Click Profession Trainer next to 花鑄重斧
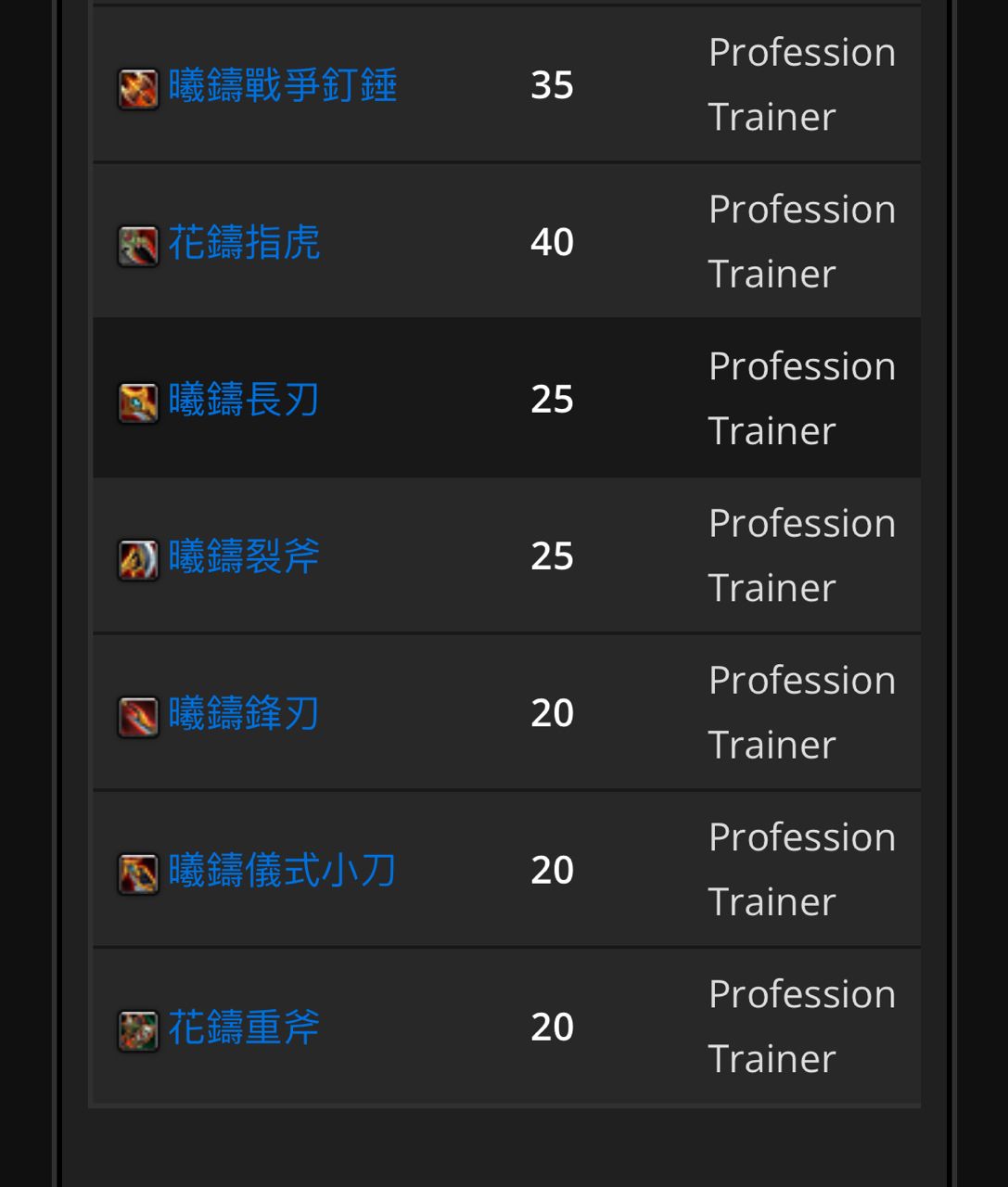The height and width of the screenshot is (1187, 1008). [802, 1026]
